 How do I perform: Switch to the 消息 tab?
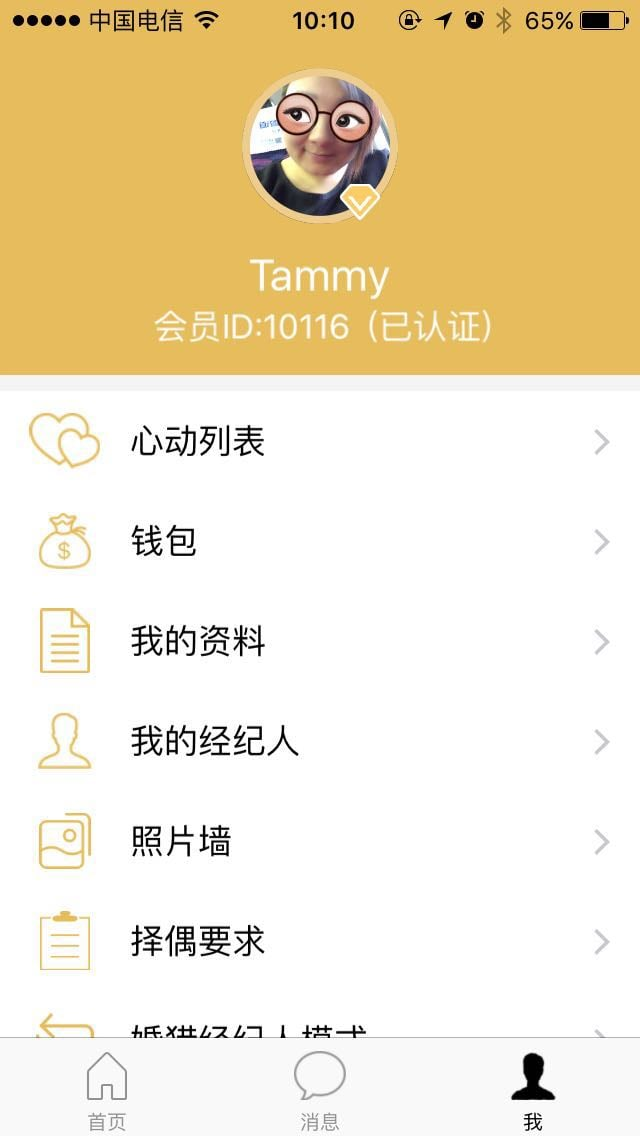click(x=320, y=1089)
